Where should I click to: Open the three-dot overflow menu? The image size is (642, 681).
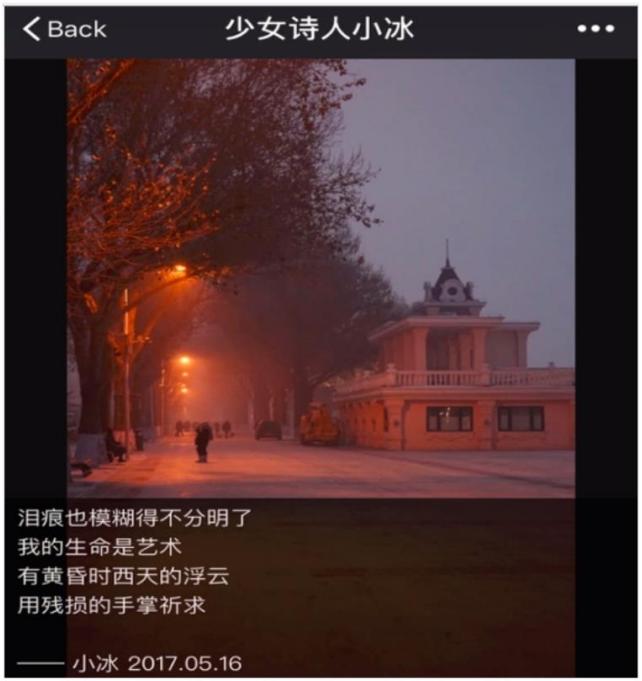tap(596, 29)
